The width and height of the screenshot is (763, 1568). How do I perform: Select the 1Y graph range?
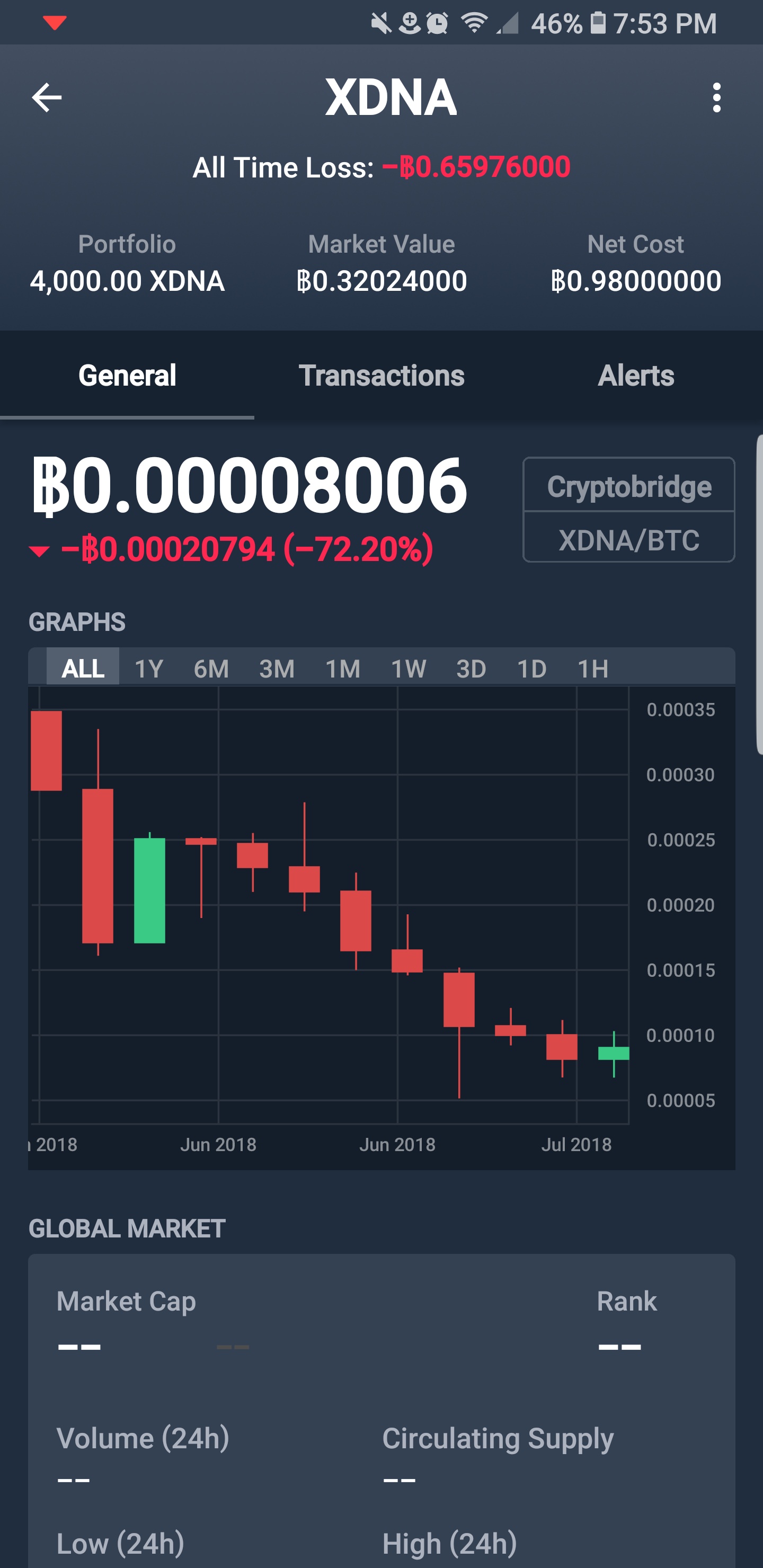pos(148,669)
